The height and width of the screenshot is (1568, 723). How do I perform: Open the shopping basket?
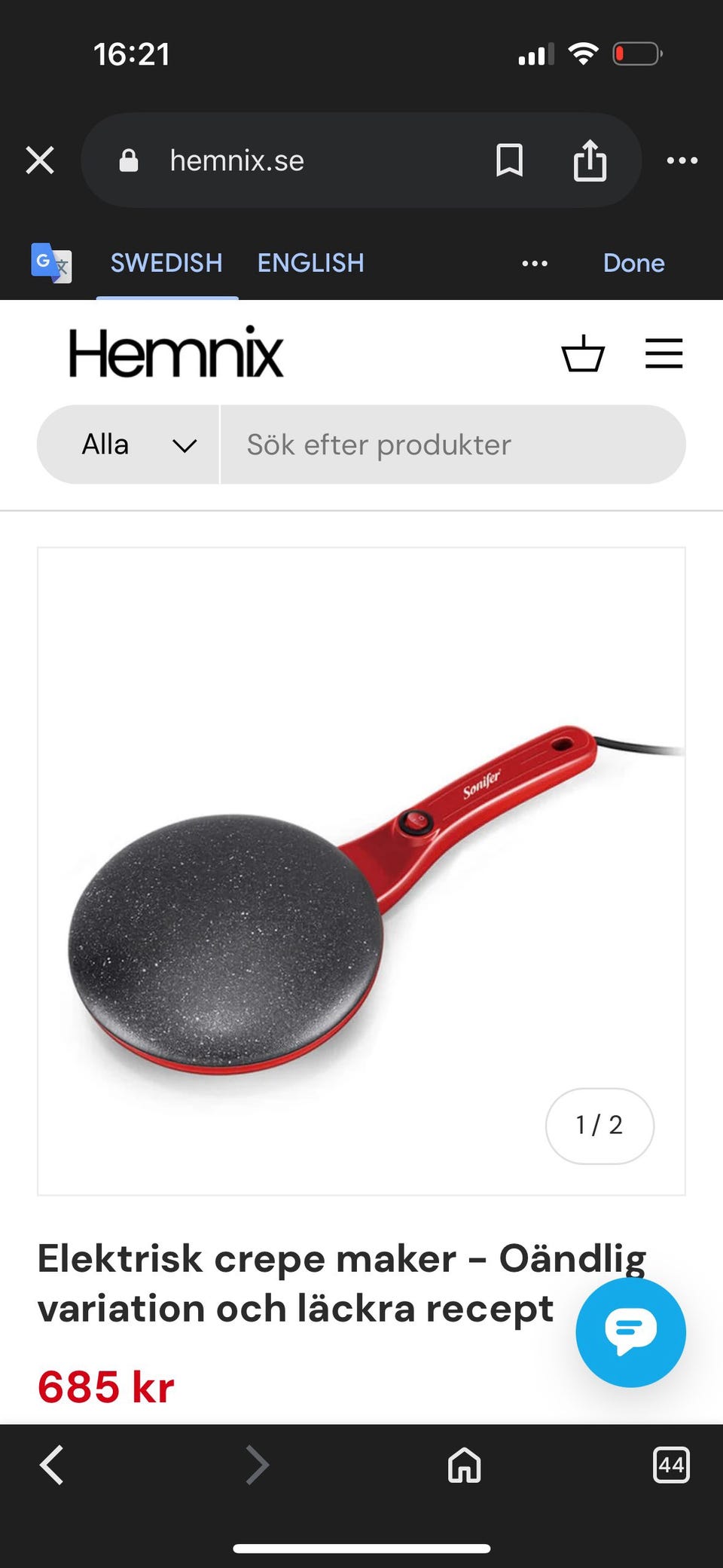(x=583, y=353)
